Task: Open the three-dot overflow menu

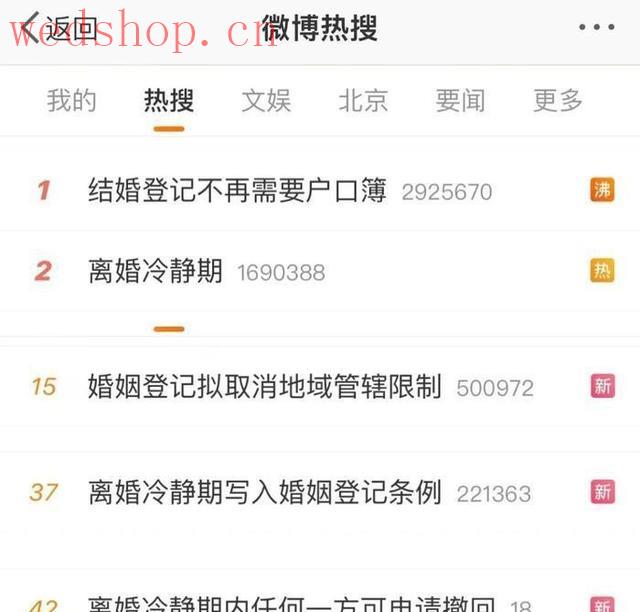Action: pyautogui.click(x=596, y=28)
